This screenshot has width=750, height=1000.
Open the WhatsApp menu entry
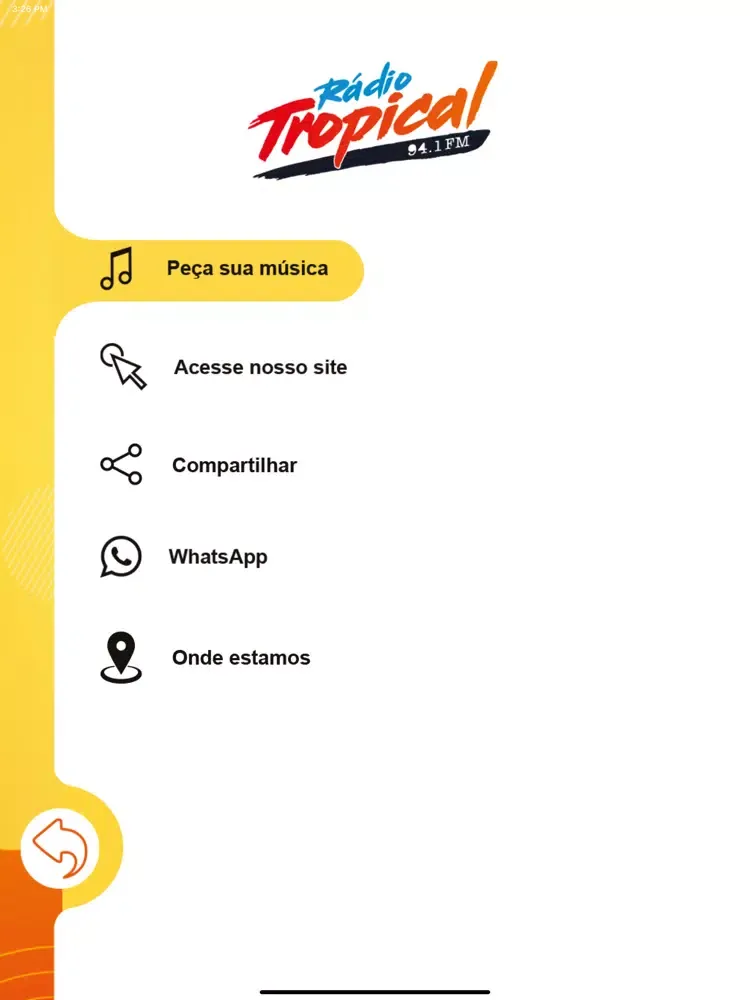pos(217,557)
